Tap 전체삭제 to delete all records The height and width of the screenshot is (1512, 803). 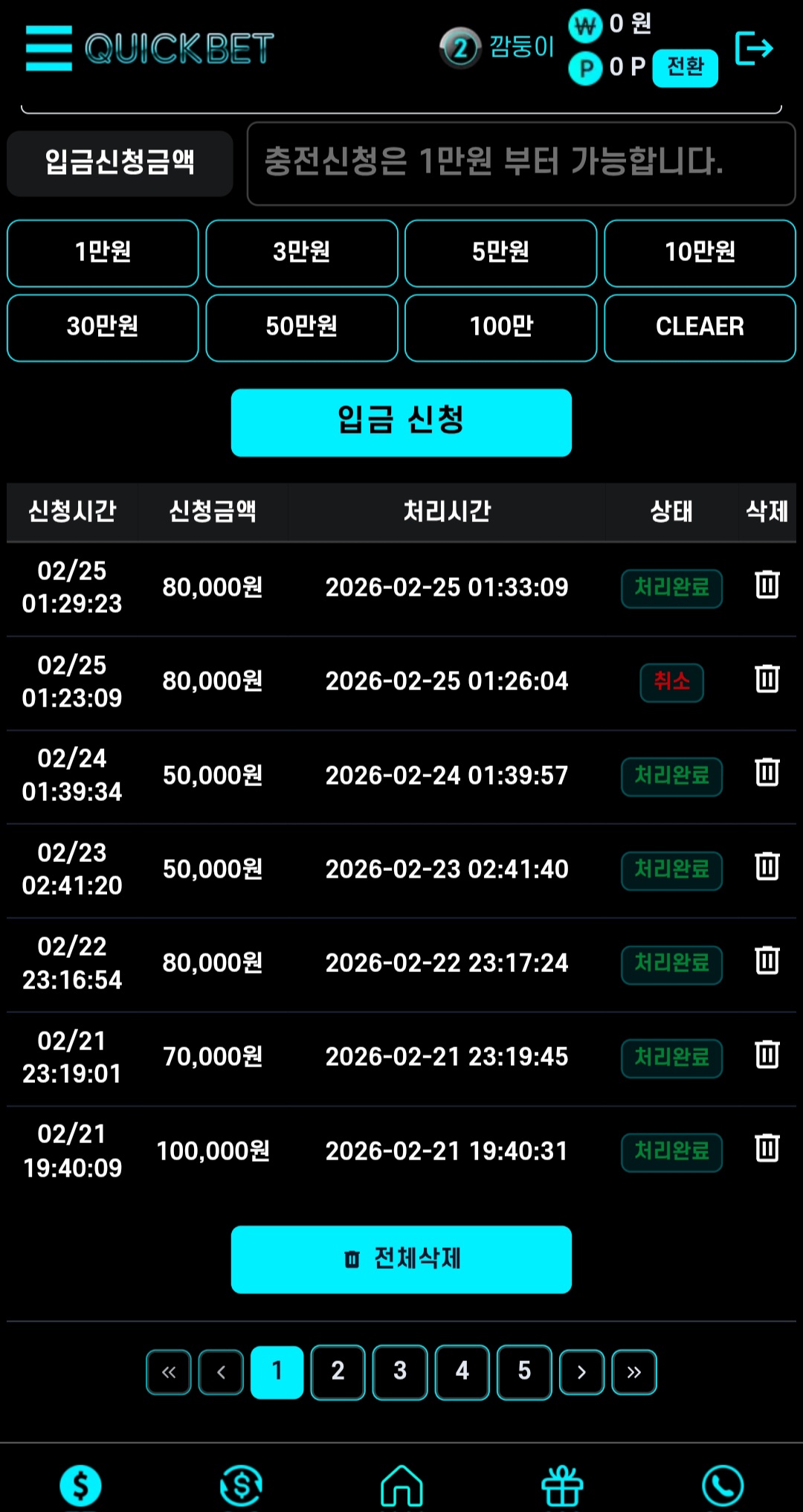[x=401, y=1259]
